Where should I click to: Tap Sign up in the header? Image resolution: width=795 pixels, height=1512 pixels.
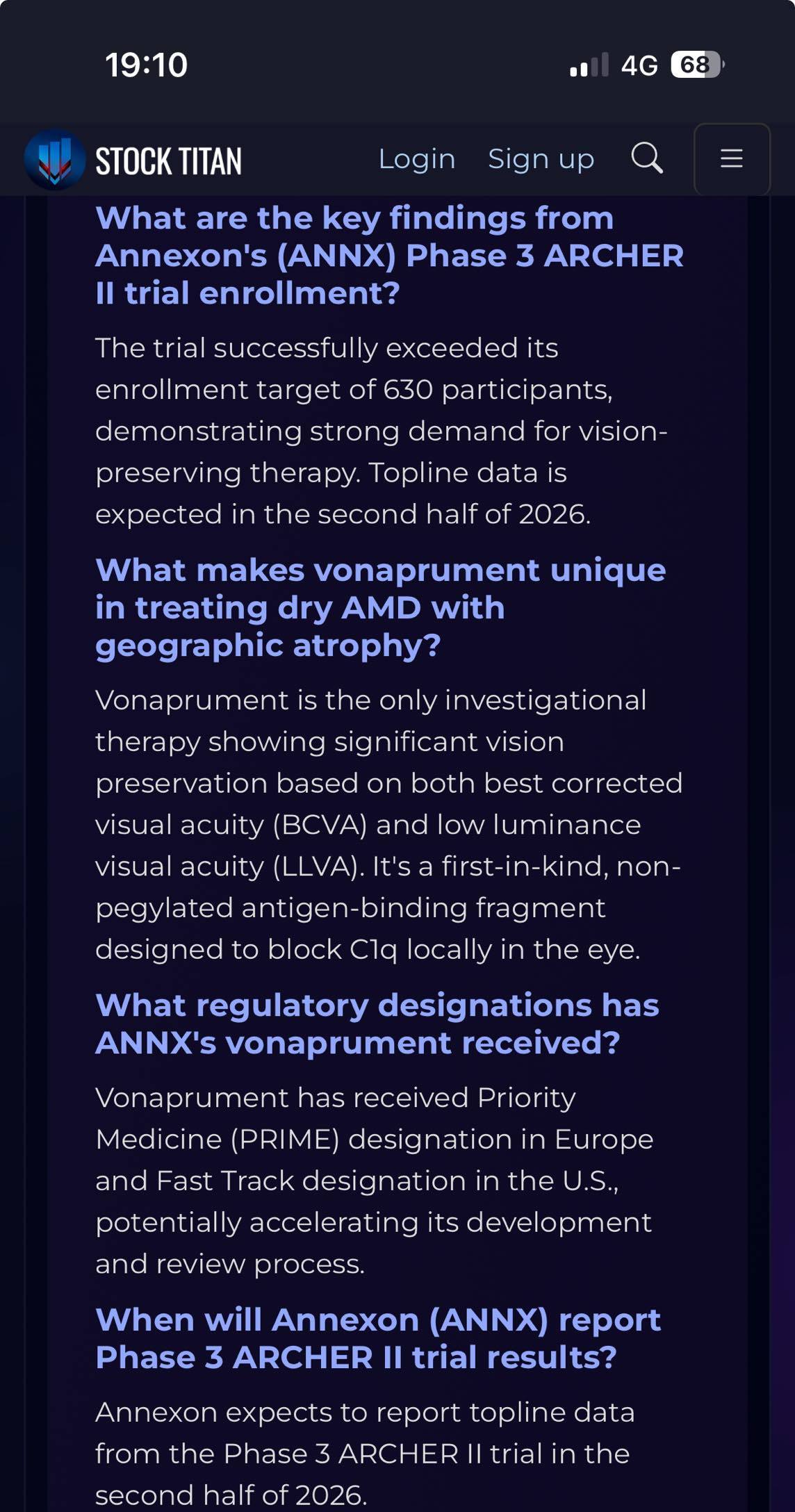[541, 159]
